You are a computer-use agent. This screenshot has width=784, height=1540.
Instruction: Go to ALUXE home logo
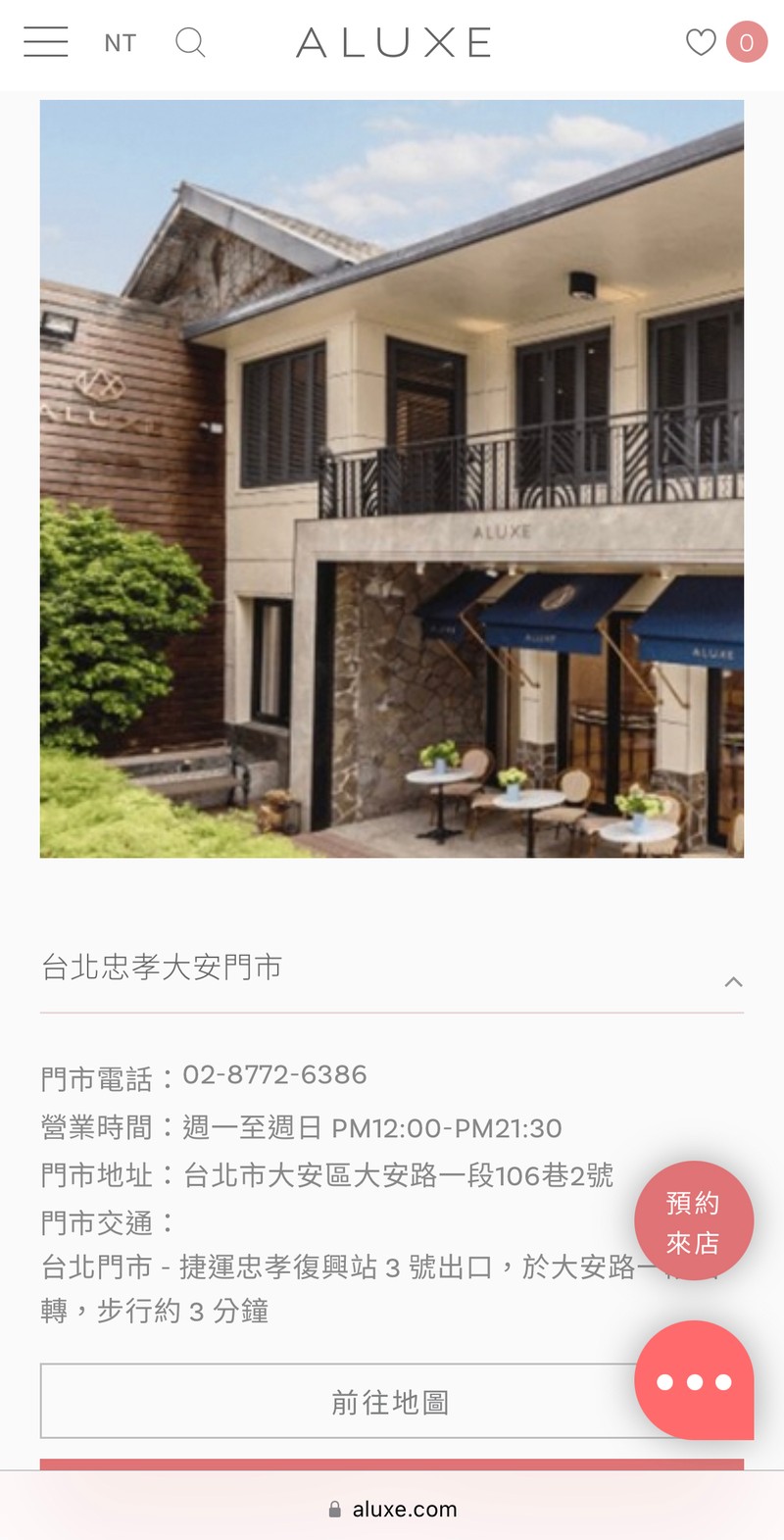(394, 42)
